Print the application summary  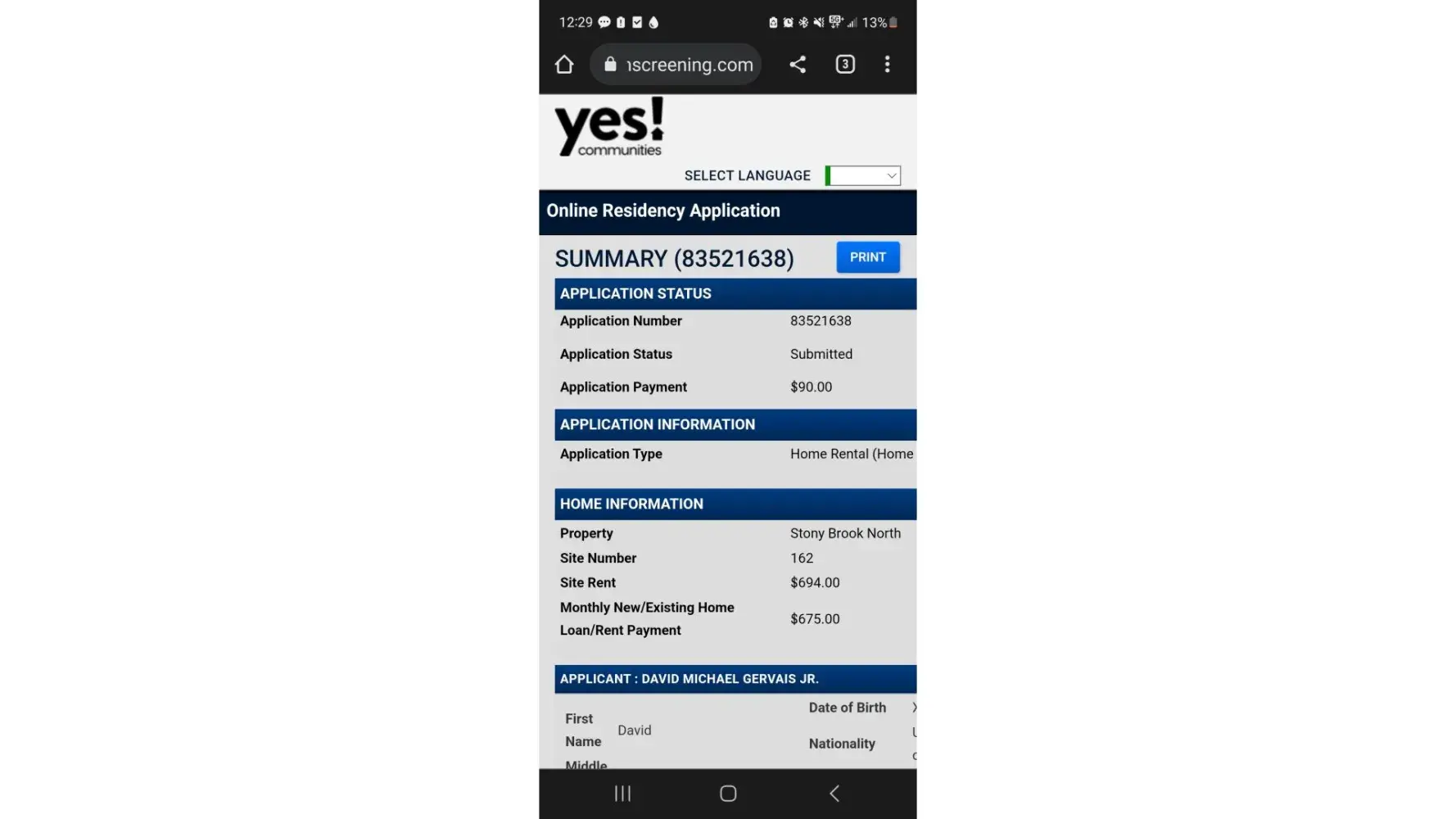[x=867, y=257]
